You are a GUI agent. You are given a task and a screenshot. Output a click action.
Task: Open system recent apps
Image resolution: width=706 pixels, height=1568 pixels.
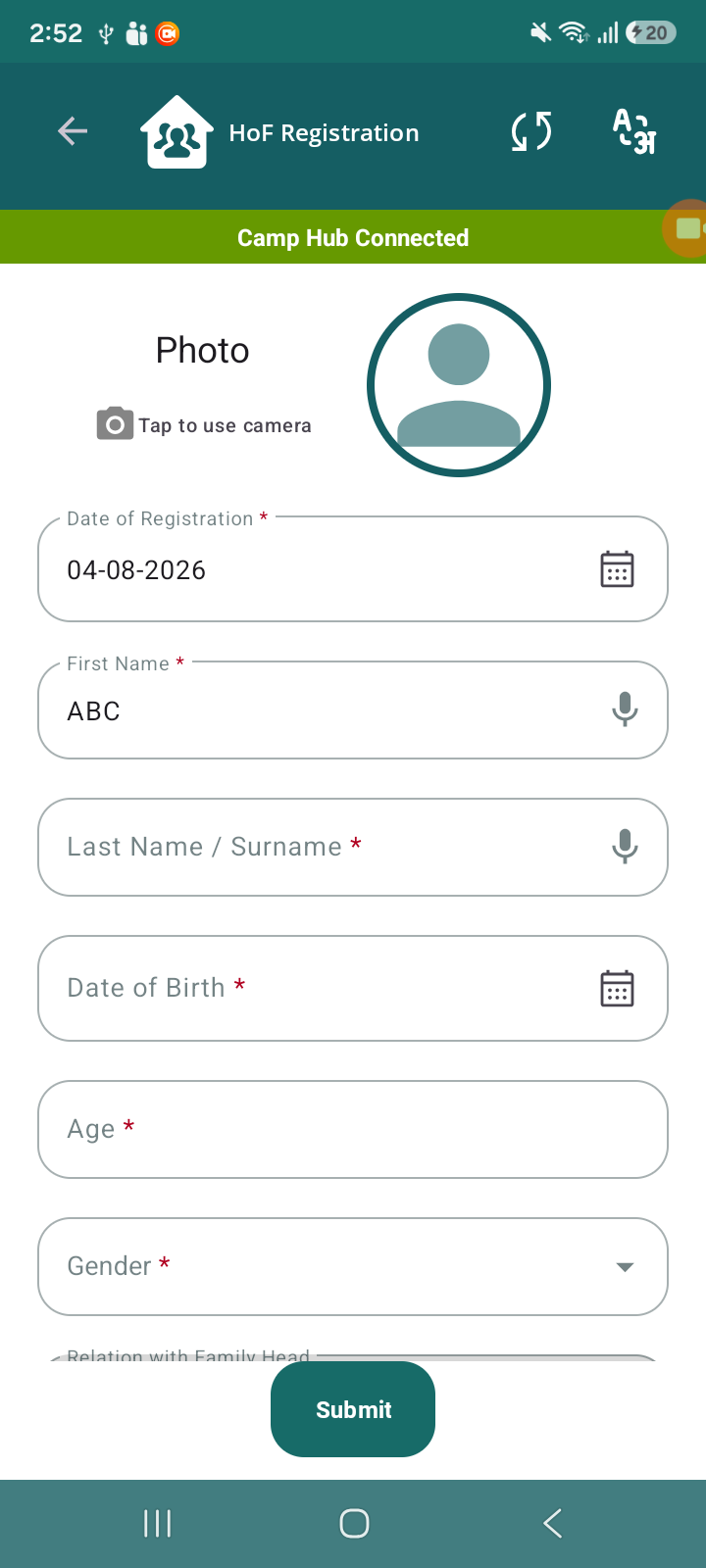coord(157,1523)
